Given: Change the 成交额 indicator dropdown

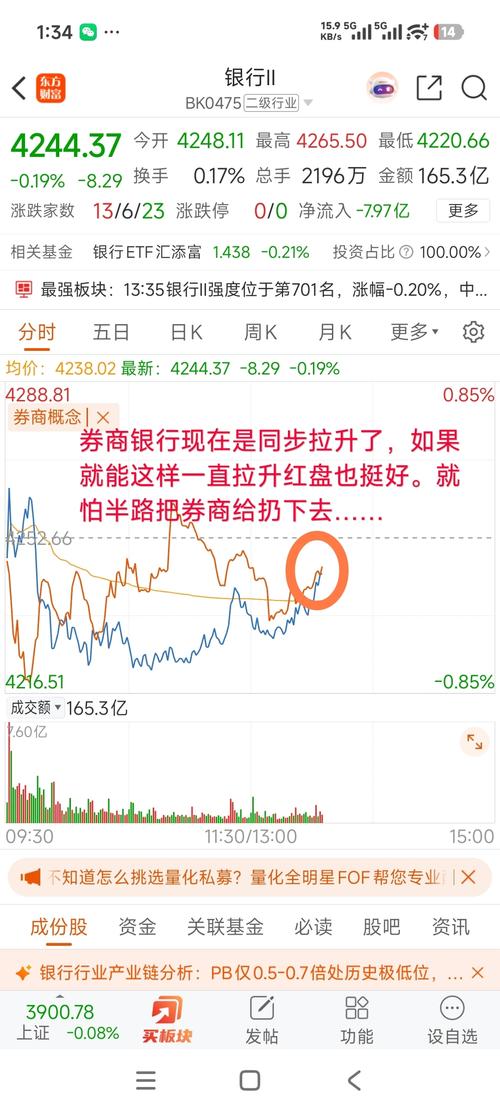Looking at the screenshot, I should [34, 707].
